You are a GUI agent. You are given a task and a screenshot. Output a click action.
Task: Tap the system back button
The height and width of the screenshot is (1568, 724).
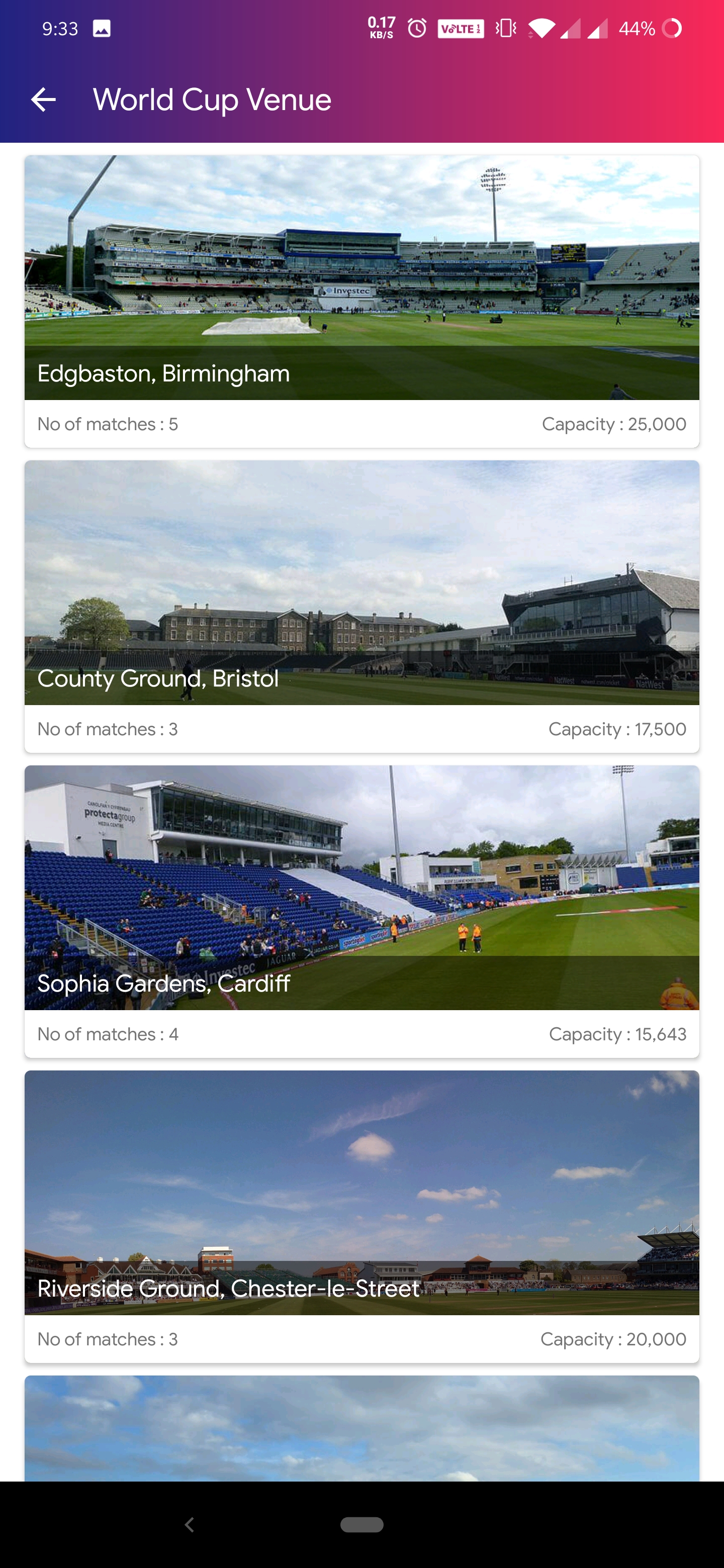[x=190, y=1524]
